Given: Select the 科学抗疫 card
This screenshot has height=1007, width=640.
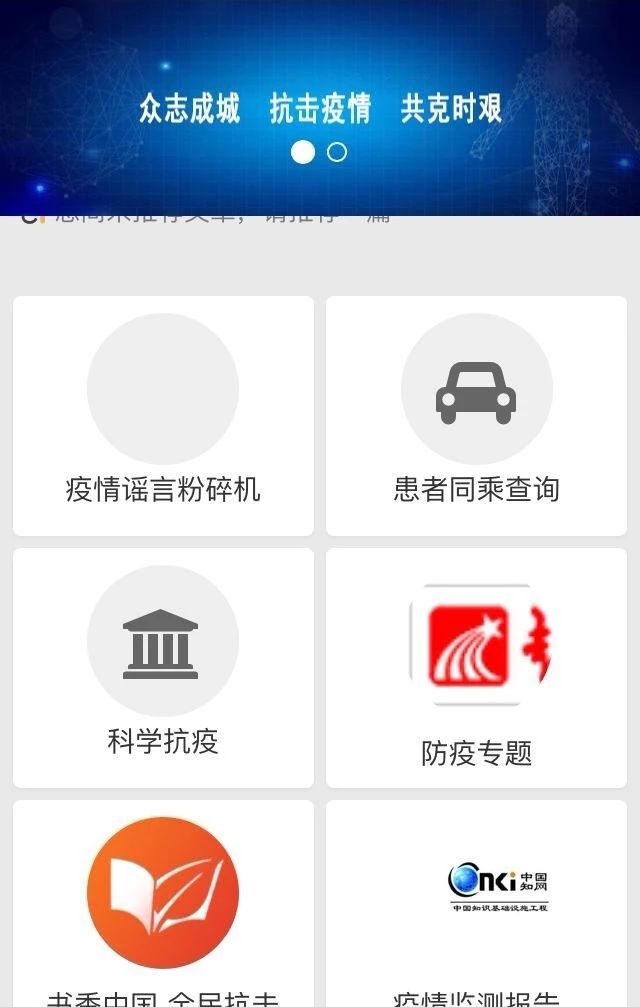Looking at the screenshot, I should pos(163,667).
